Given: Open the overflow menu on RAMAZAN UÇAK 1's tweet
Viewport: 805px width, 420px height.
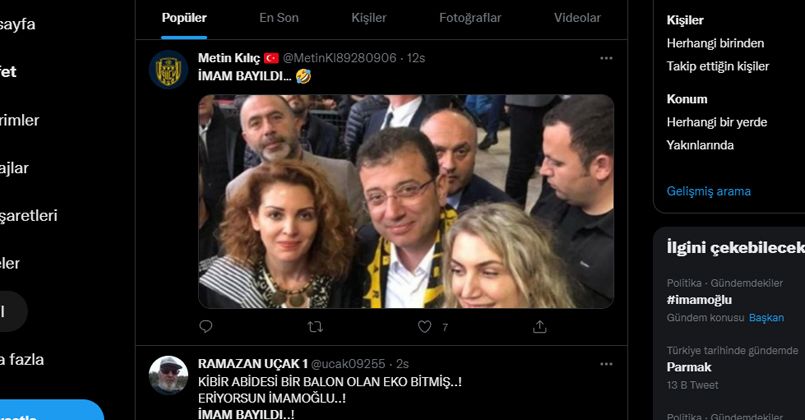Looking at the screenshot, I should point(606,363).
